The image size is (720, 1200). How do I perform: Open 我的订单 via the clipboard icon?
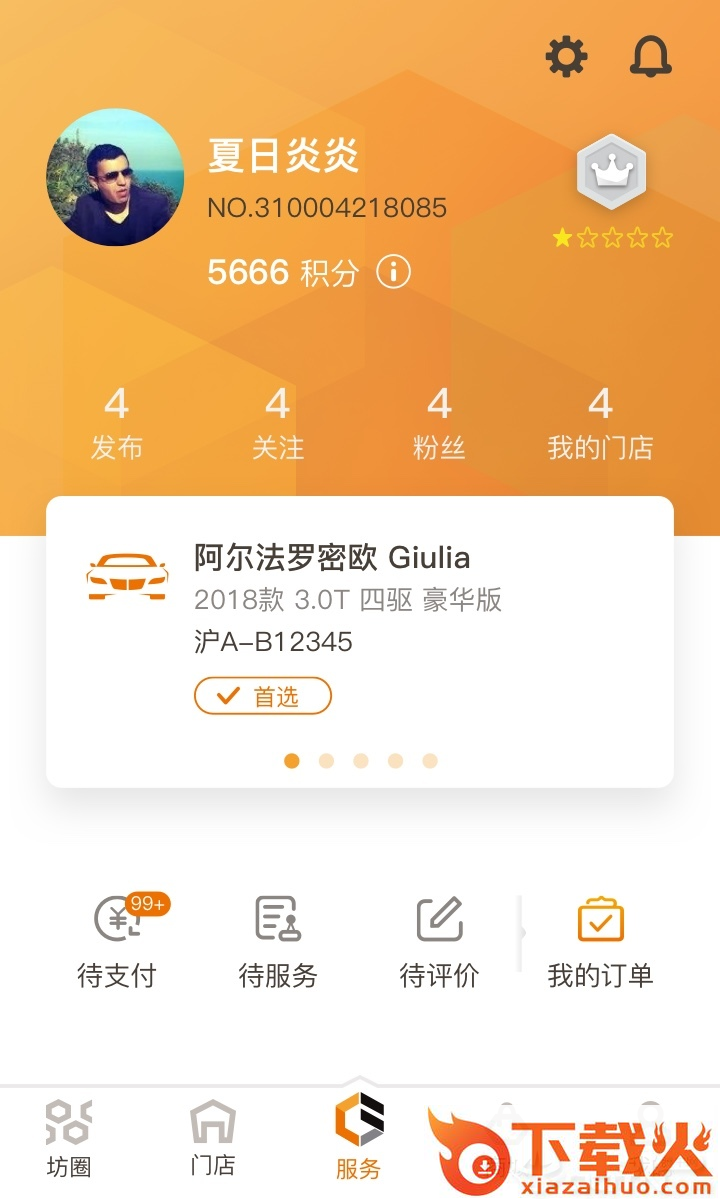coord(600,920)
